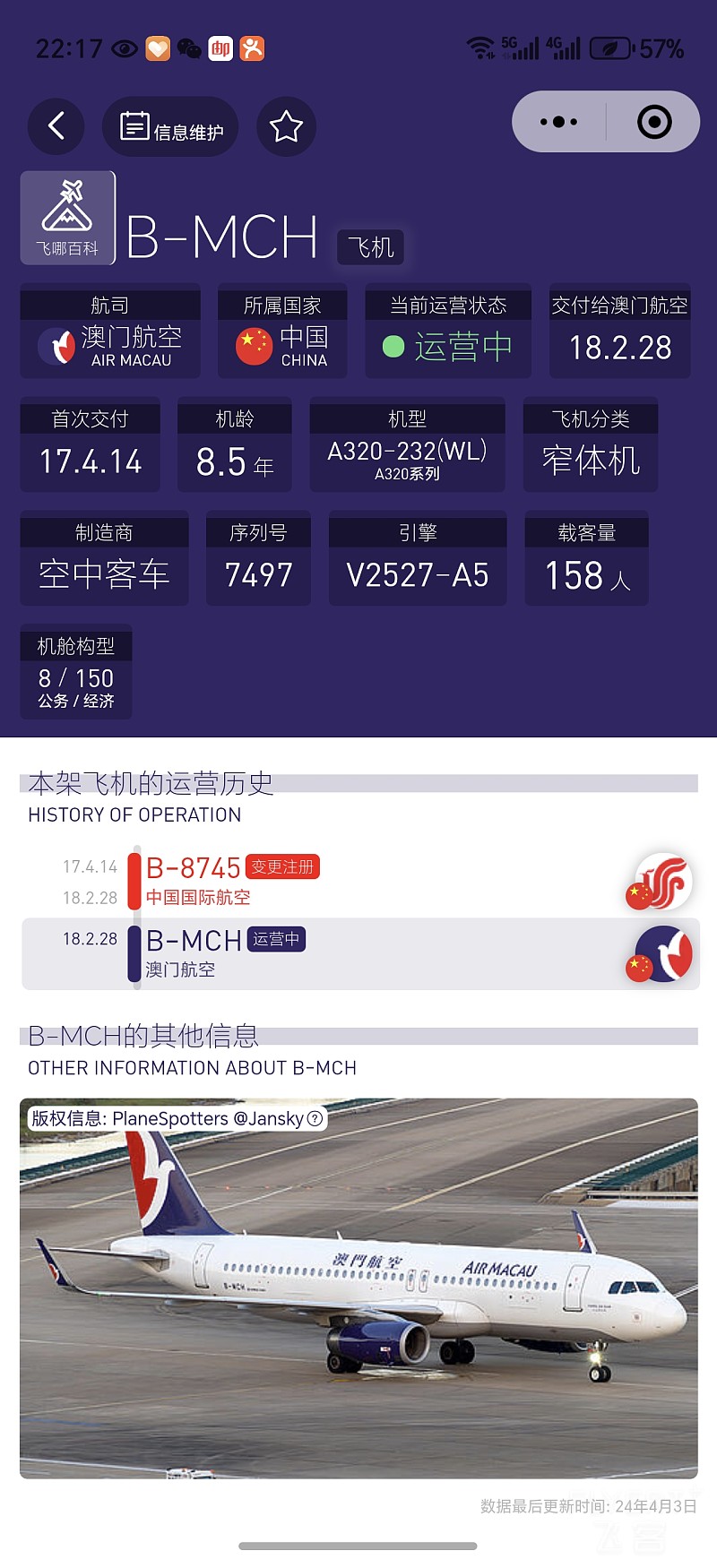The image size is (717, 1568).
Task: Open the 澳门航空 Air Macau airline card
Action: coord(110,332)
